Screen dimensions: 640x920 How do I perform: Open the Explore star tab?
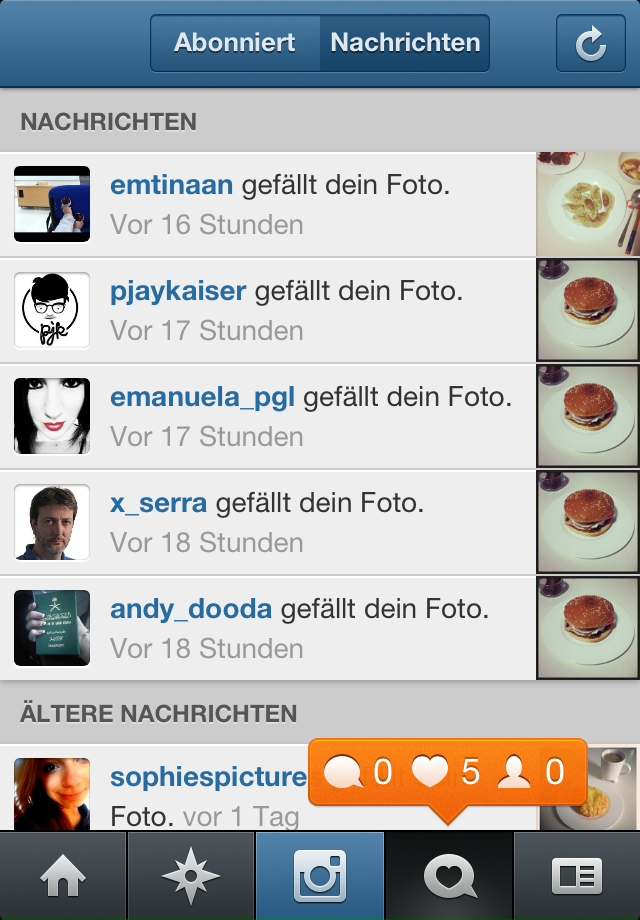click(191, 877)
